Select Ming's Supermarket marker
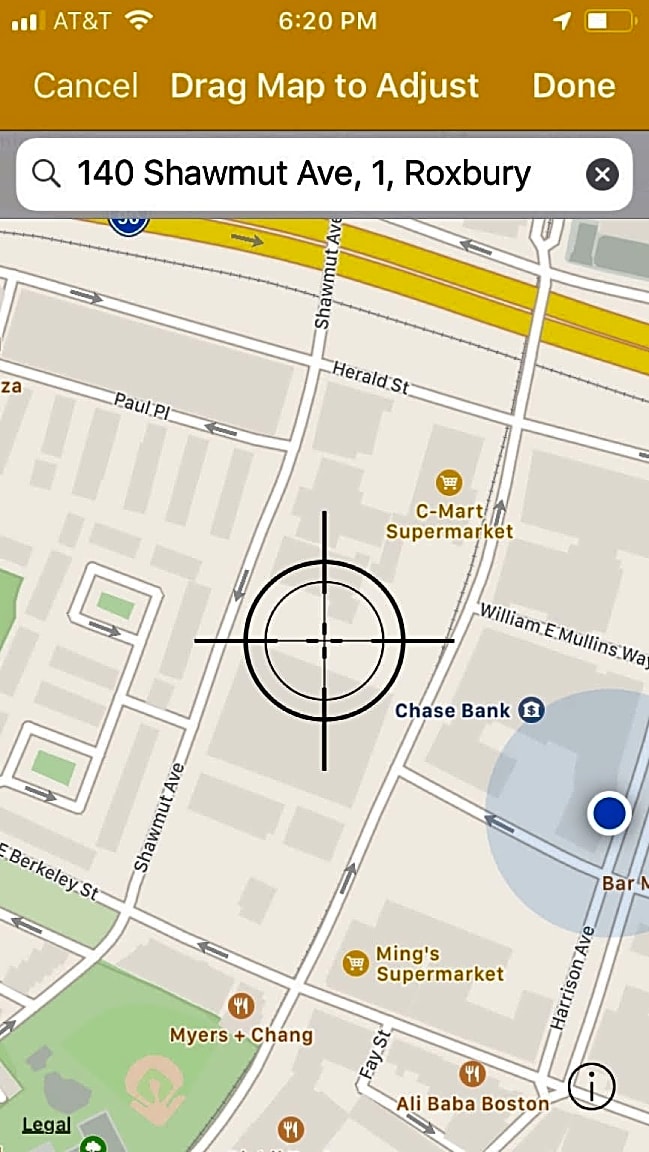649x1152 pixels. (x=355, y=963)
